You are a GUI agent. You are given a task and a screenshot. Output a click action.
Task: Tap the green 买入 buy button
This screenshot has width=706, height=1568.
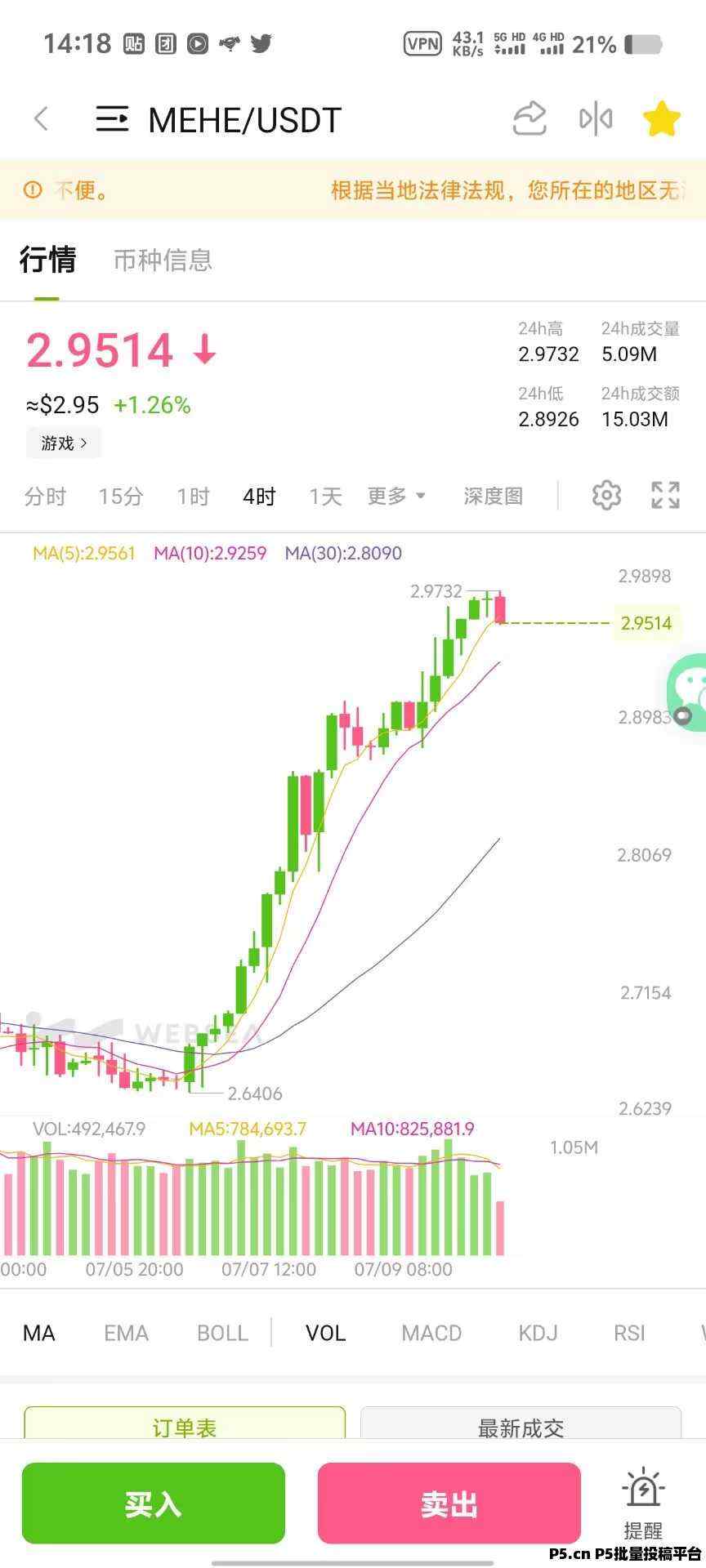[x=154, y=1503]
